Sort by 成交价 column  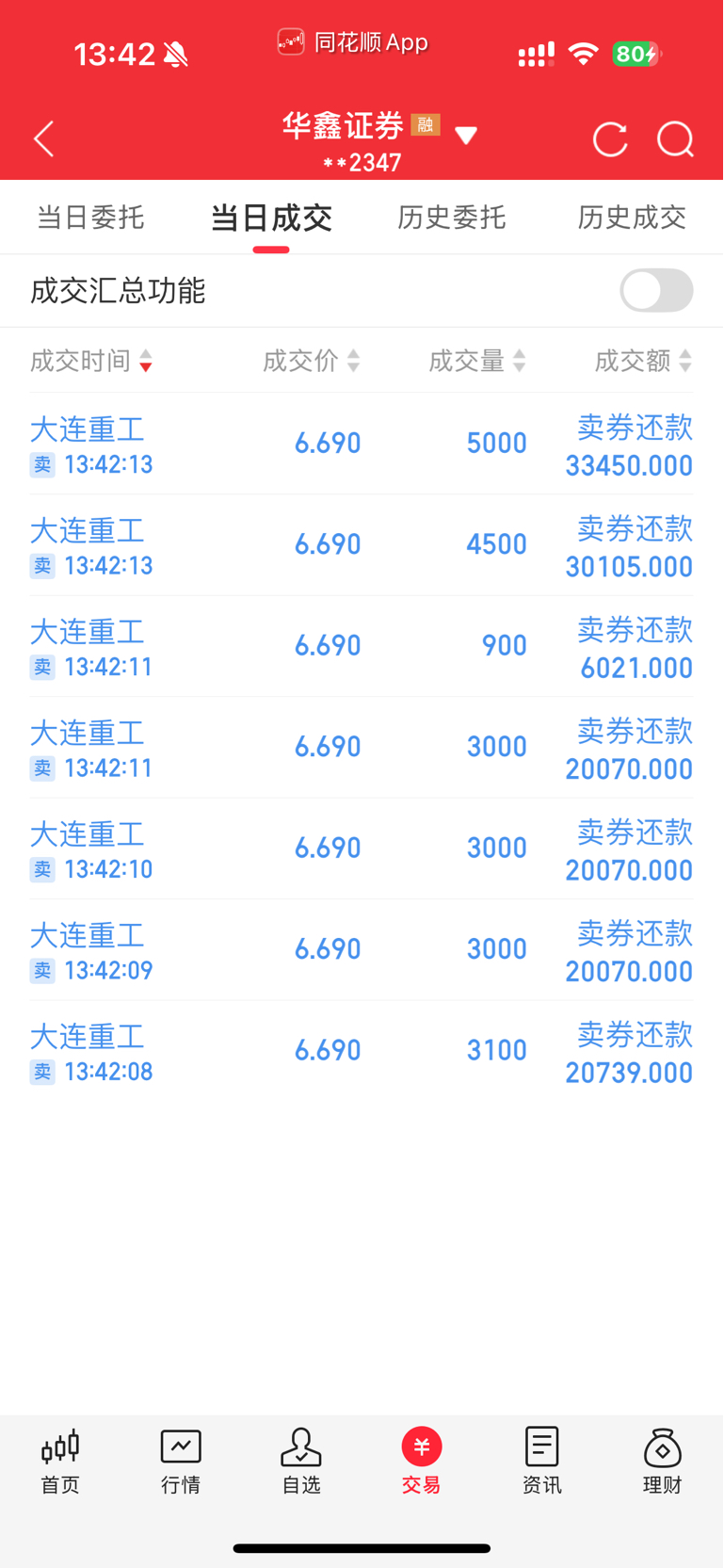click(x=312, y=361)
